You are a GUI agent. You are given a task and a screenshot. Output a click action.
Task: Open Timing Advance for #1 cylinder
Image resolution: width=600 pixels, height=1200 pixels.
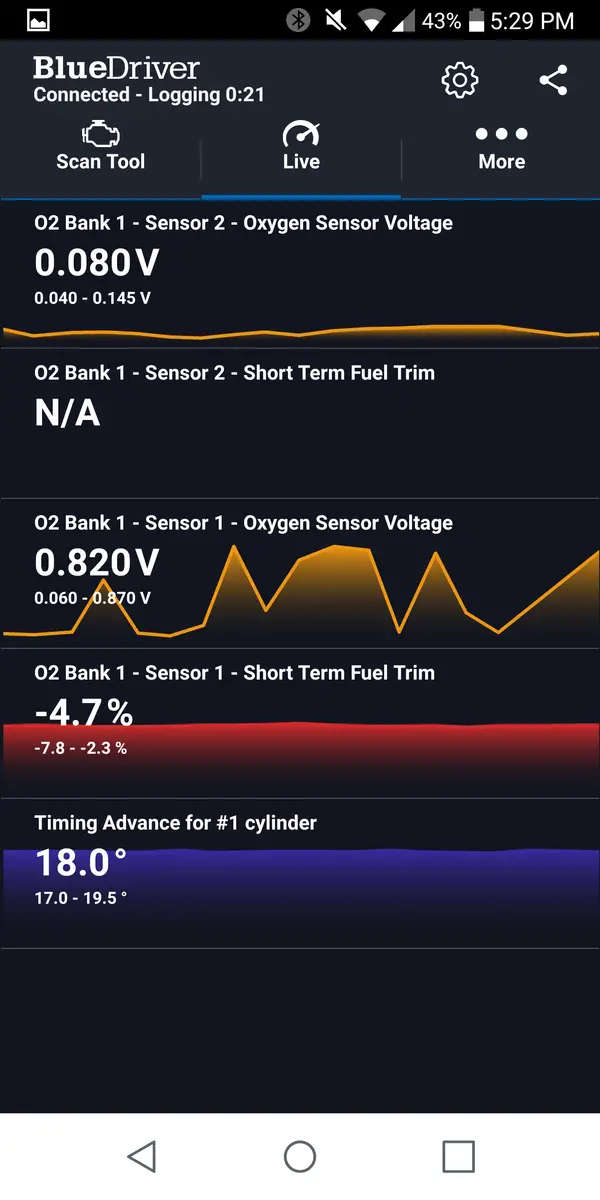point(300,873)
